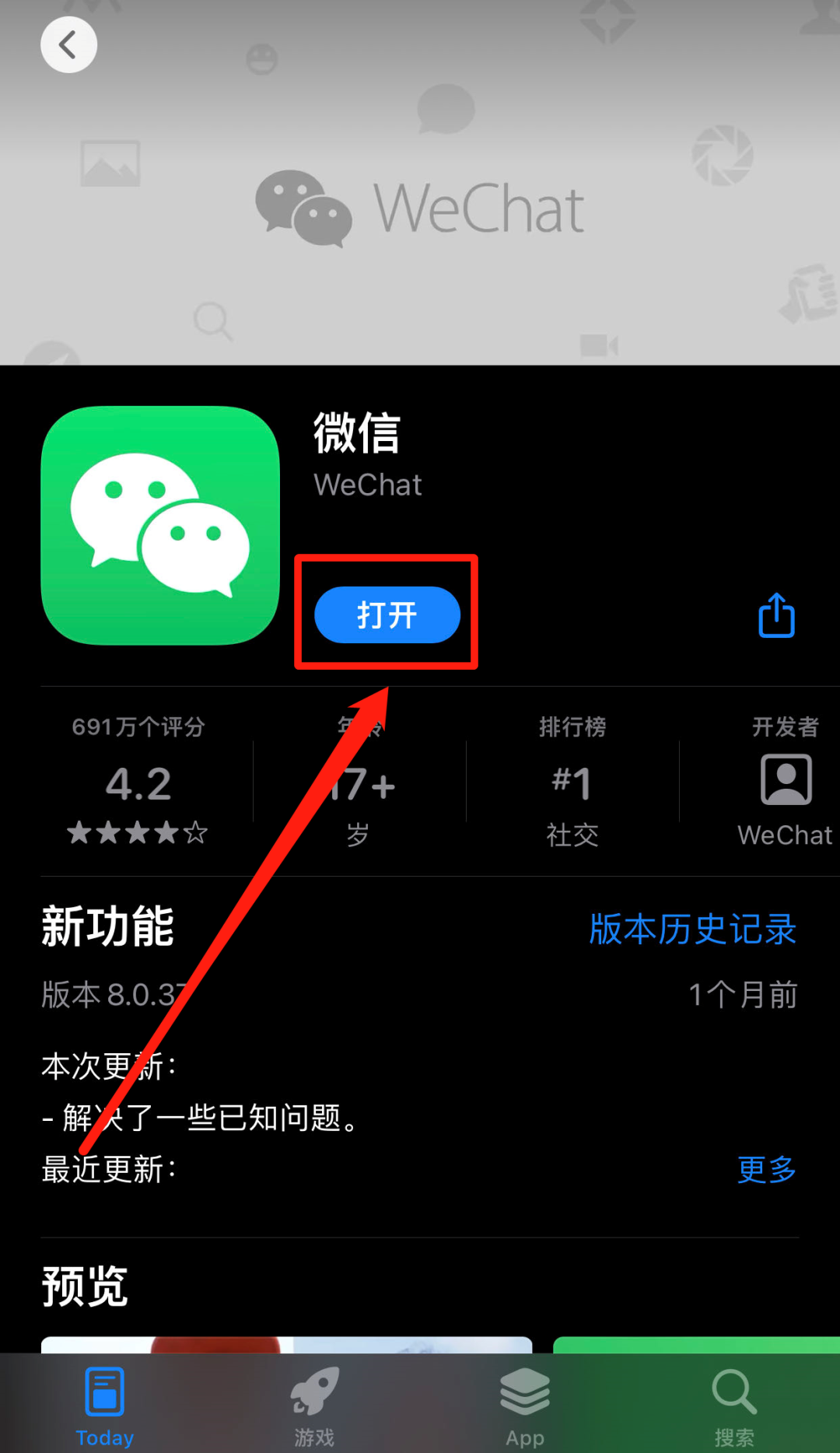Open the #1 社交 chart ranking
840x1453 pixels.
click(x=572, y=782)
